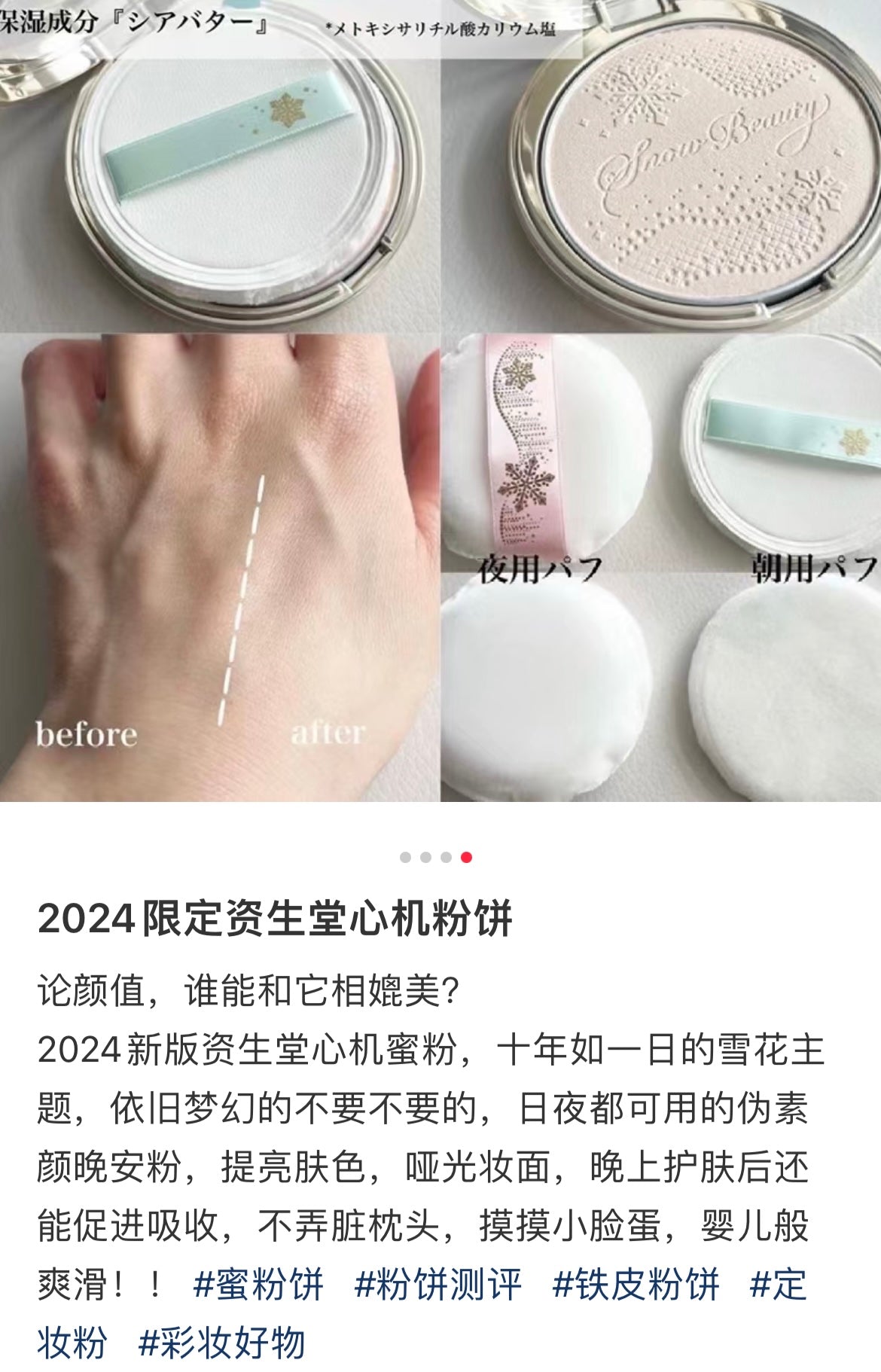Open the post's product photo full screen
The height and width of the screenshot is (1372, 881).
(440, 399)
